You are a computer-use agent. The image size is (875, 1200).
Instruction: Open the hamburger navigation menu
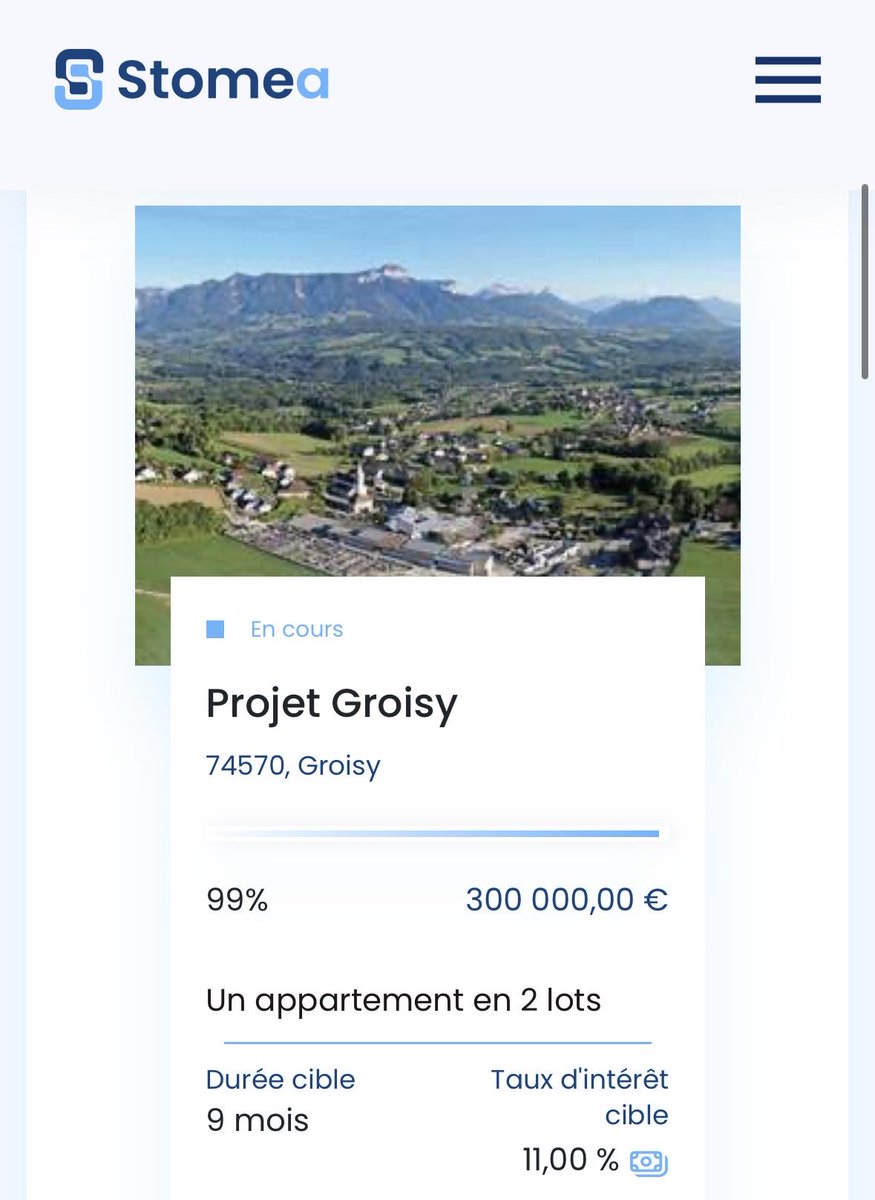click(787, 80)
